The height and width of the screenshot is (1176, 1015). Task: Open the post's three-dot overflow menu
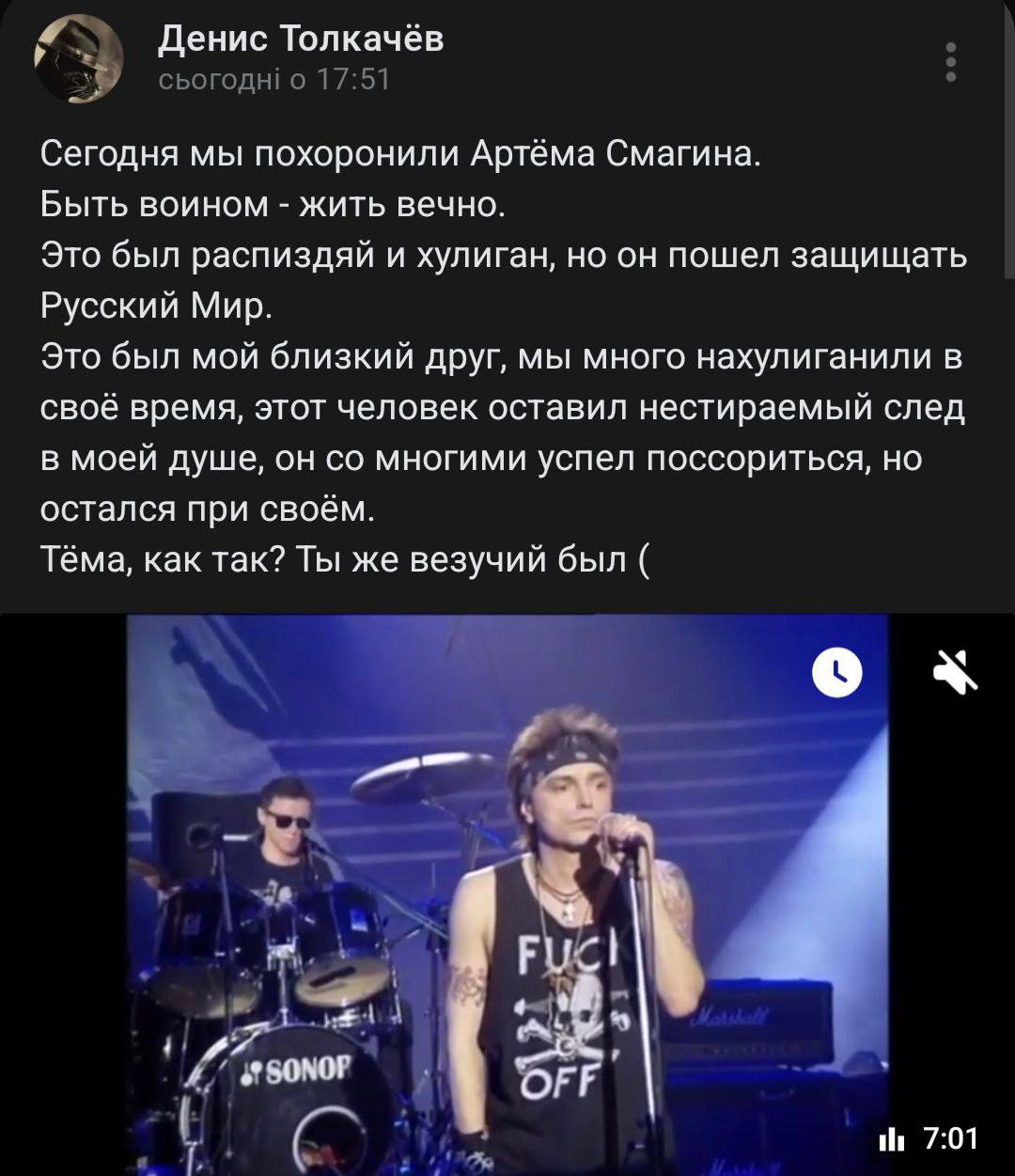[951, 62]
